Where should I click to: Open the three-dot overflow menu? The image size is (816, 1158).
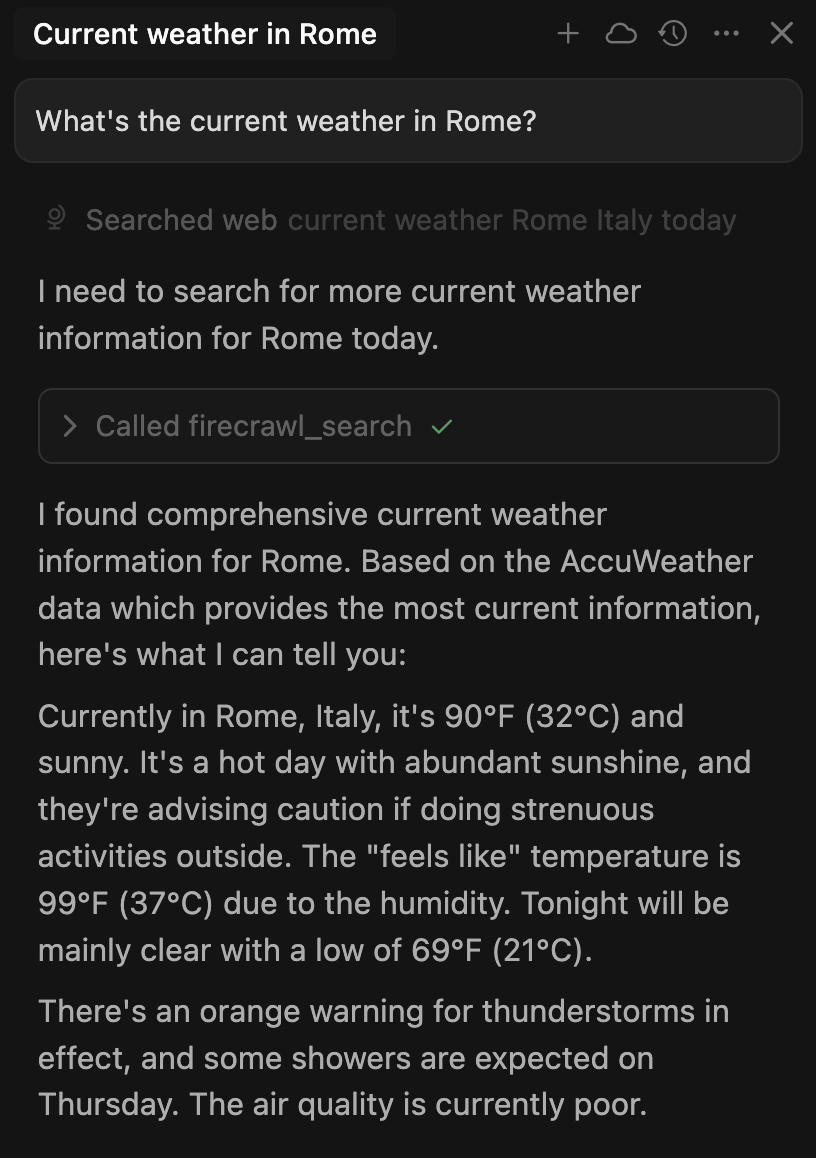coord(726,34)
